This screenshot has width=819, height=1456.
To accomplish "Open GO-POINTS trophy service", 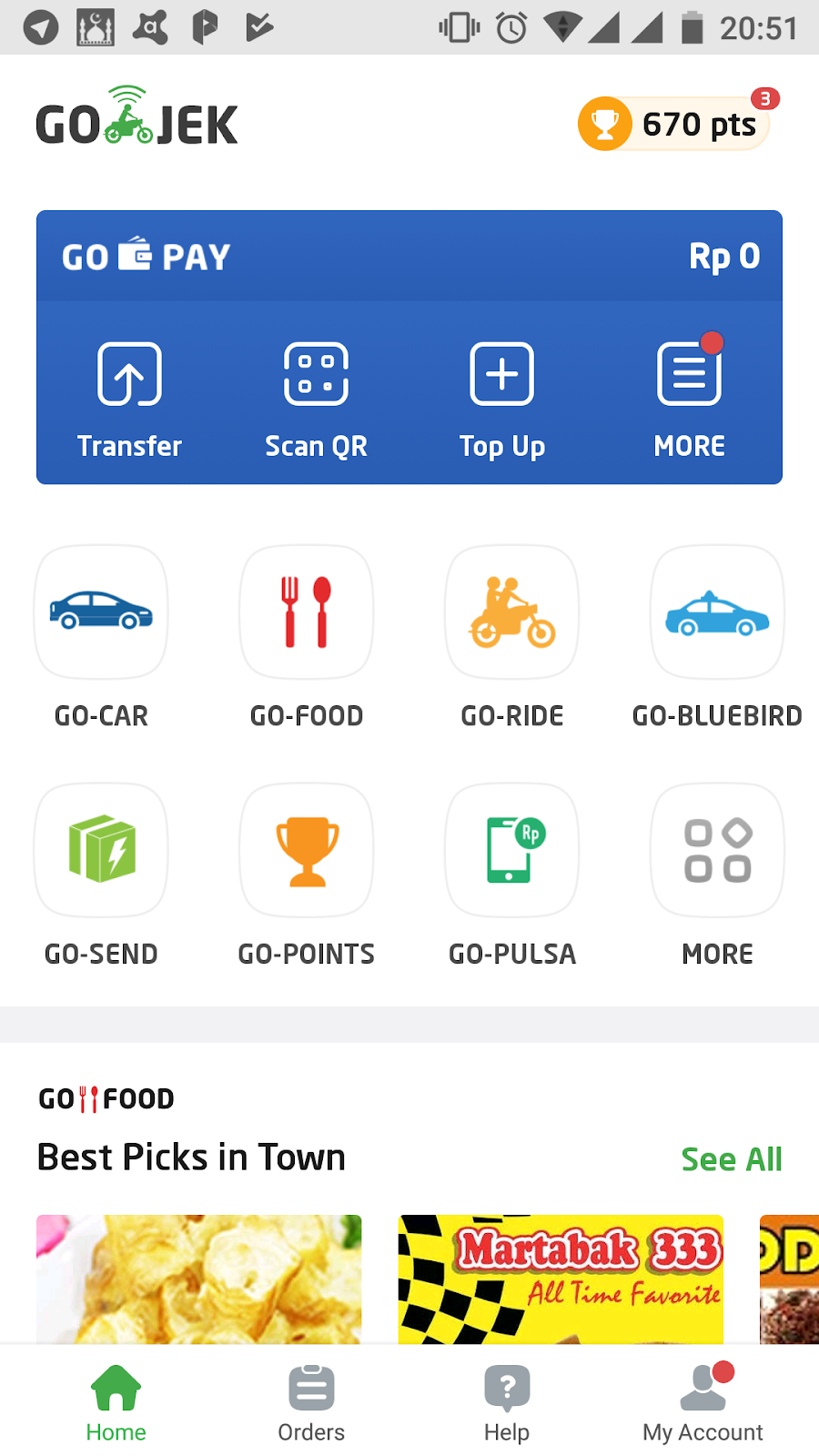I will click(x=307, y=851).
